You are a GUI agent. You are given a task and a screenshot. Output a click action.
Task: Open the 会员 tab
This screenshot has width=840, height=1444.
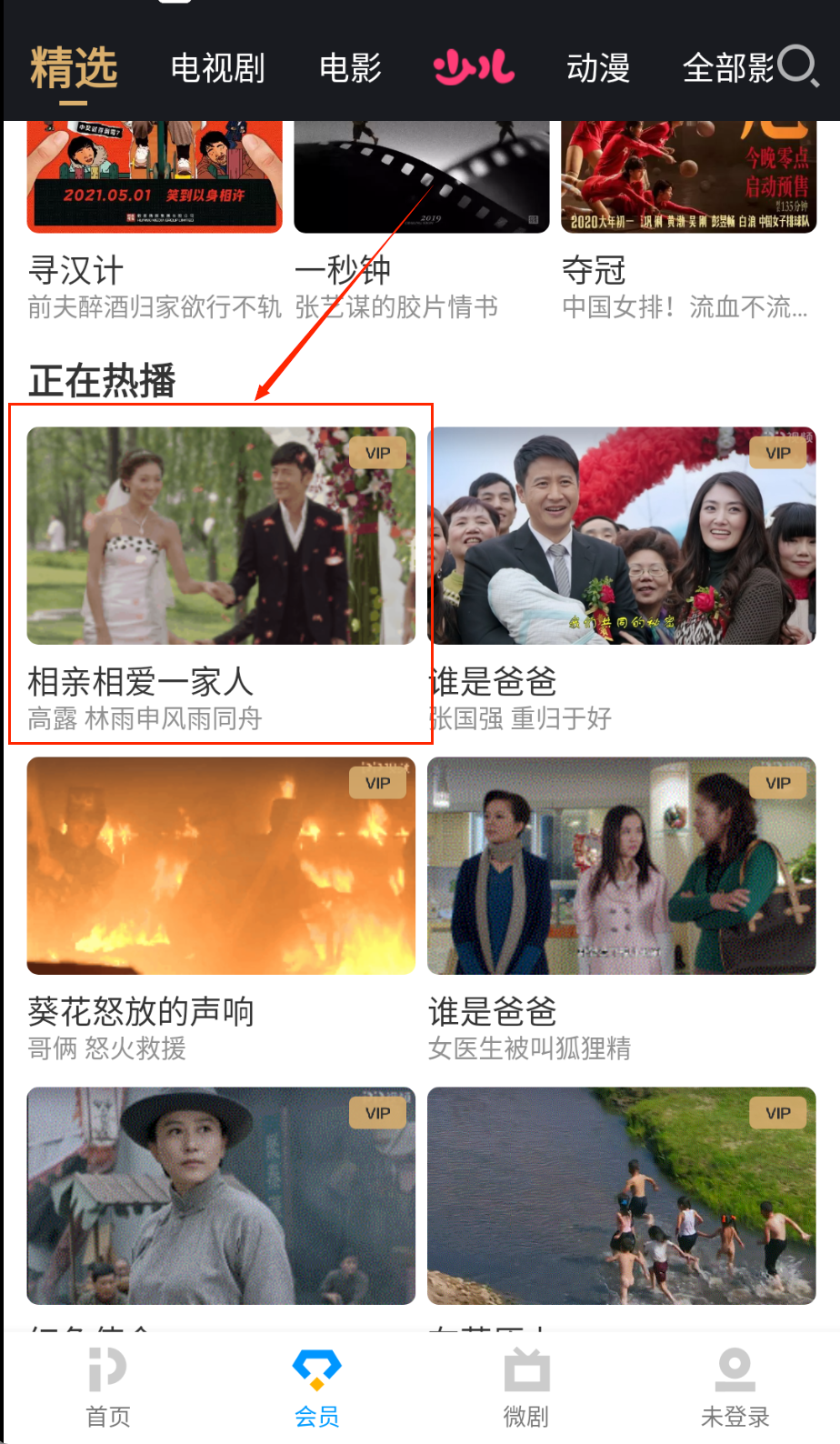point(316,1389)
